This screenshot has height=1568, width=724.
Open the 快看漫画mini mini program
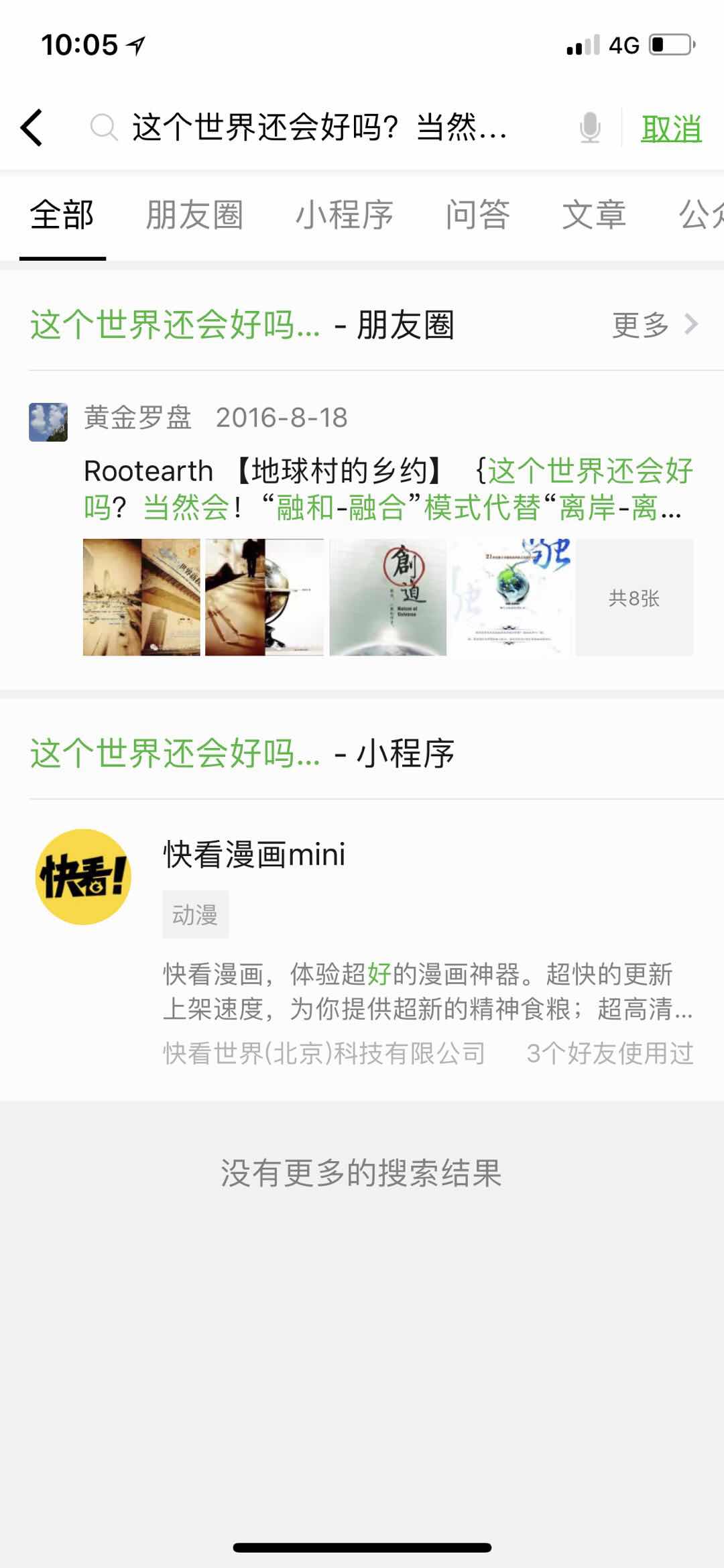point(362,945)
